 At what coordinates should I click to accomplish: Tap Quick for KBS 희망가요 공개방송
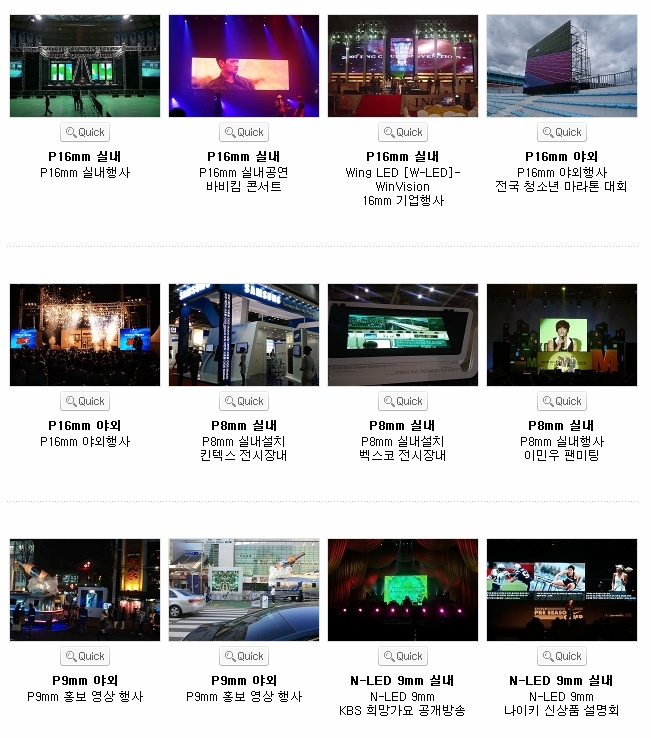(x=403, y=656)
